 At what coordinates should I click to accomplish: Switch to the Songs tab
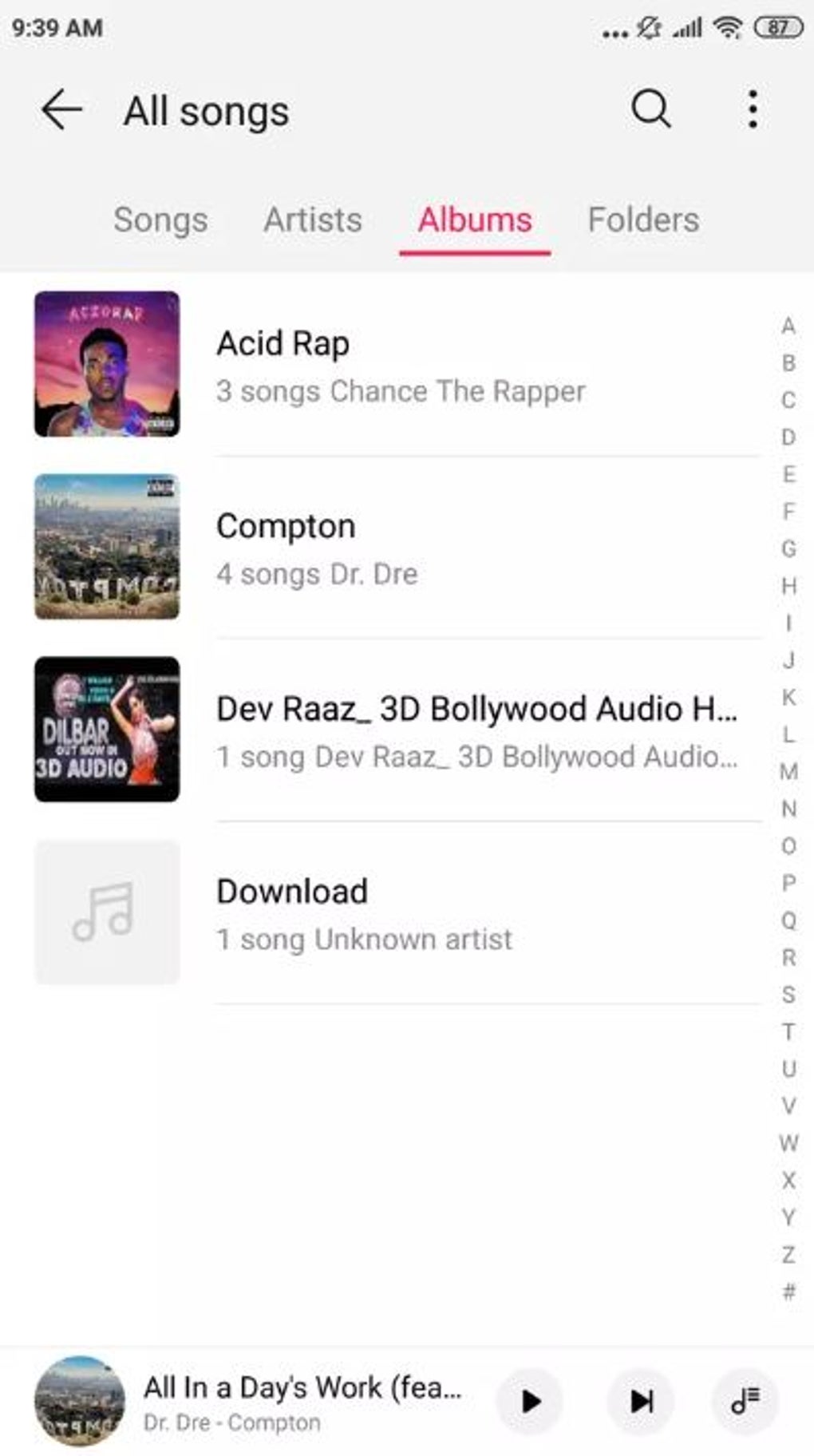(160, 220)
